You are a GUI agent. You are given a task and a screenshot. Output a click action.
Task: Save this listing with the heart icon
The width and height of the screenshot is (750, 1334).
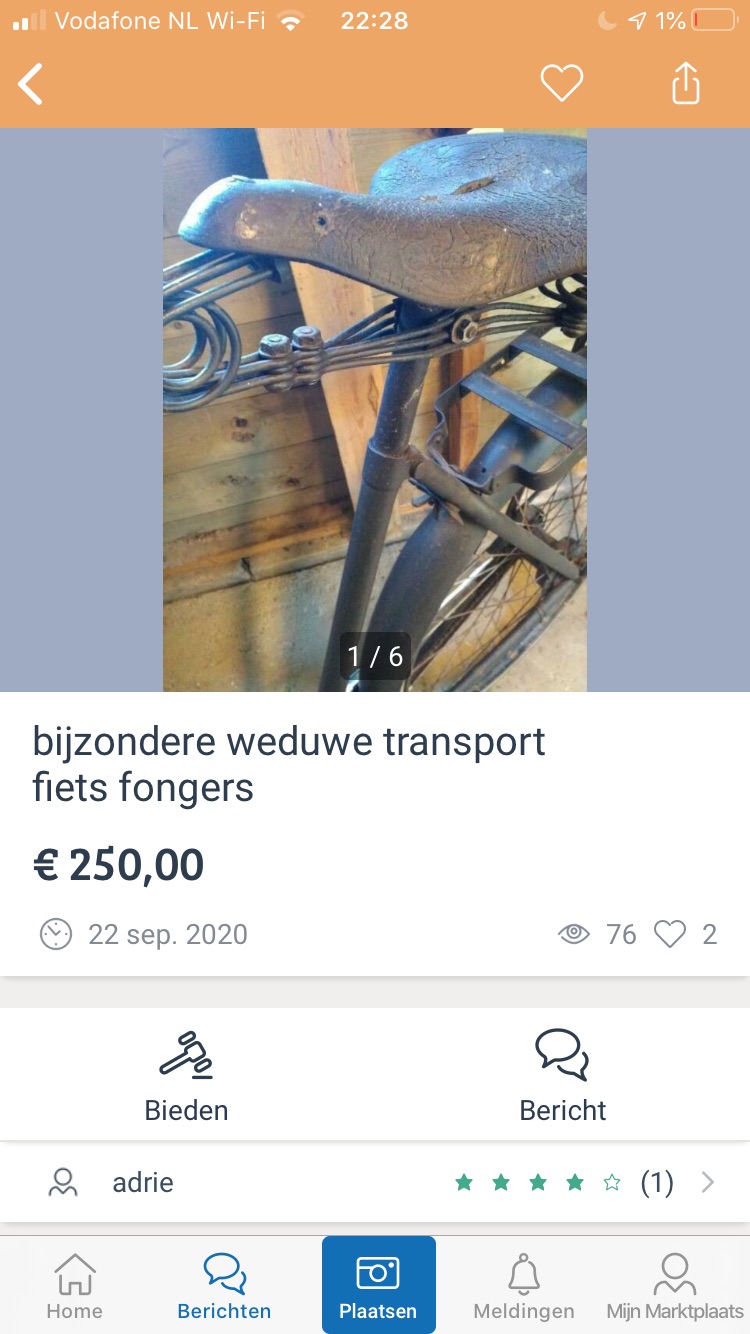coord(561,83)
